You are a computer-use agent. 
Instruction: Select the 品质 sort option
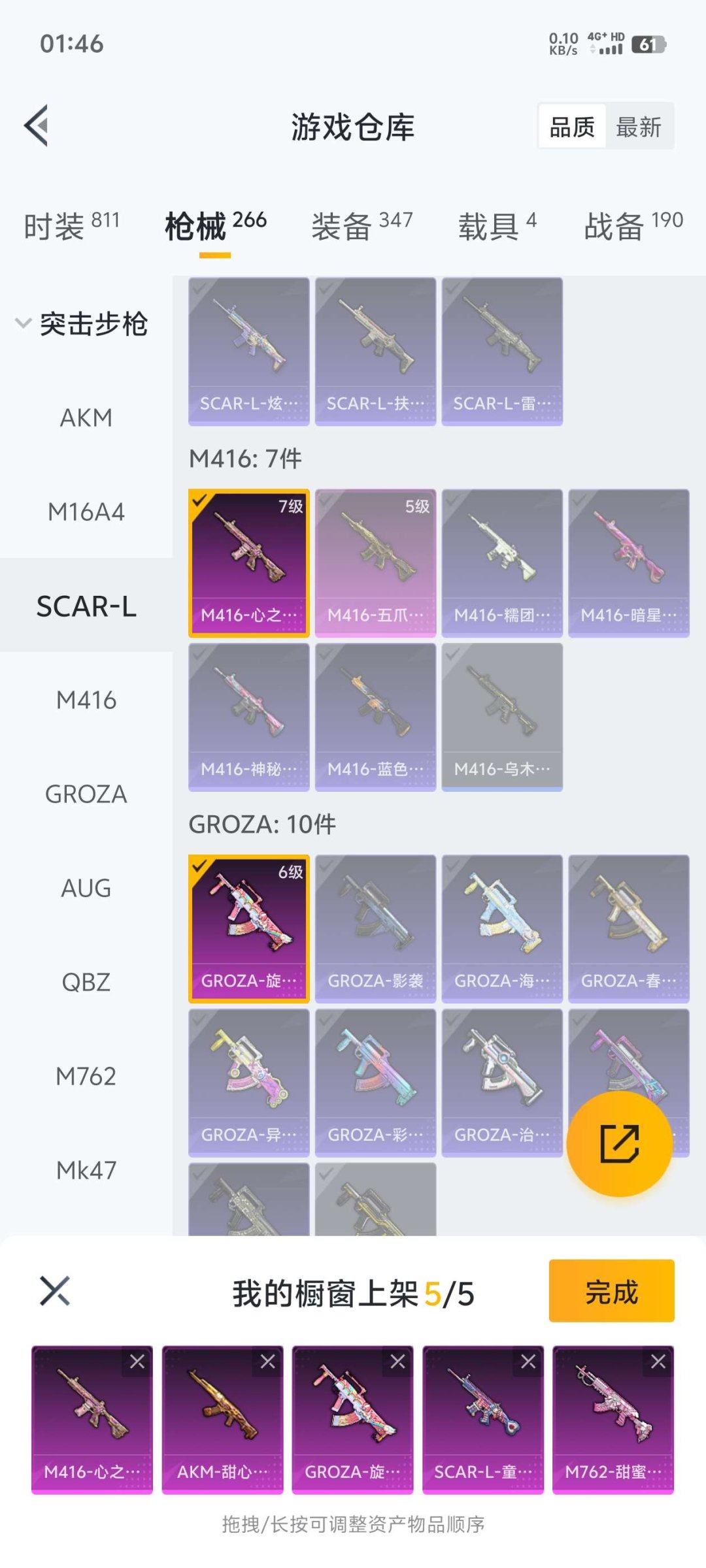pos(572,127)
